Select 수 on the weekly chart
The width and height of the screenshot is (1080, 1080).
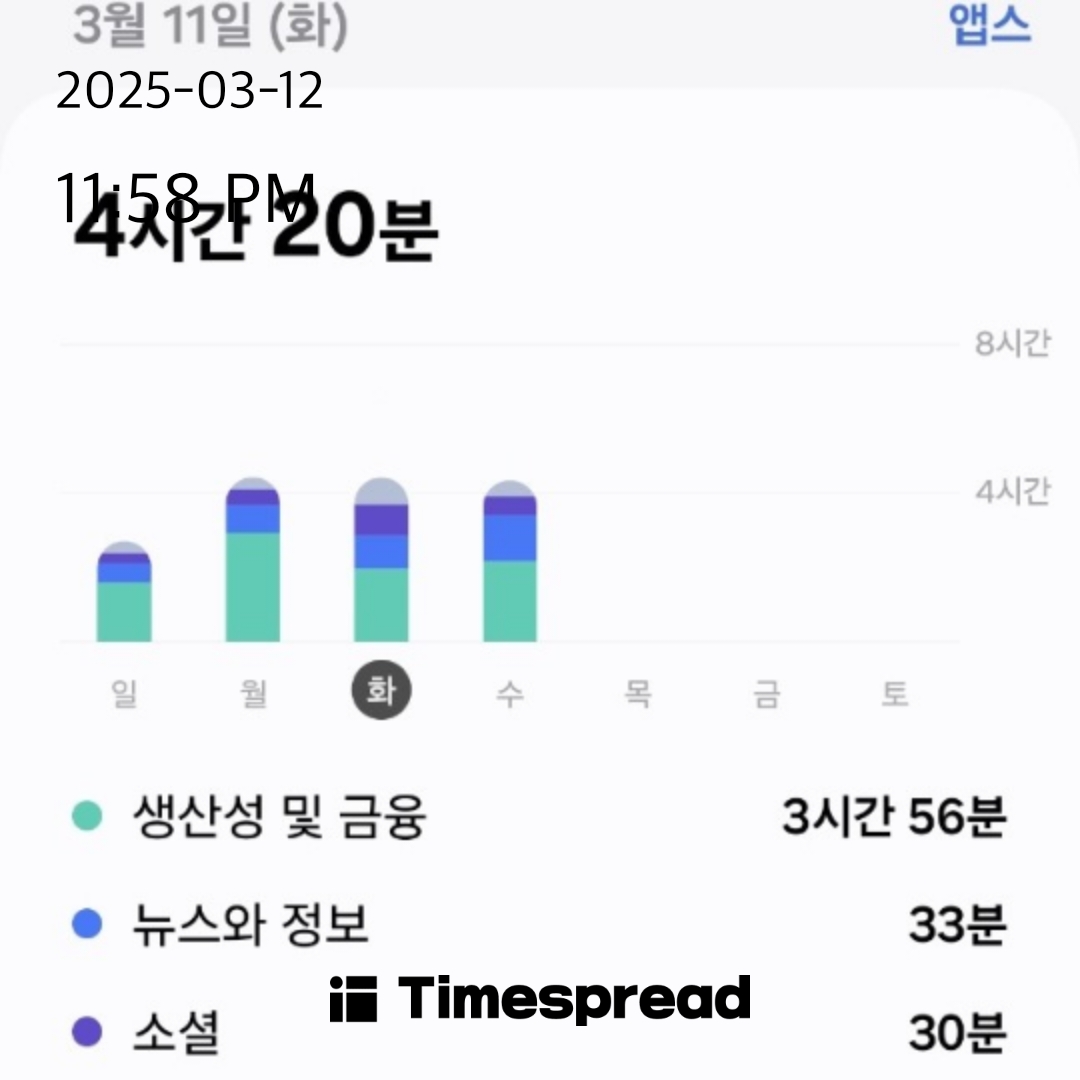pyautogui.click(x=510, y=693)
